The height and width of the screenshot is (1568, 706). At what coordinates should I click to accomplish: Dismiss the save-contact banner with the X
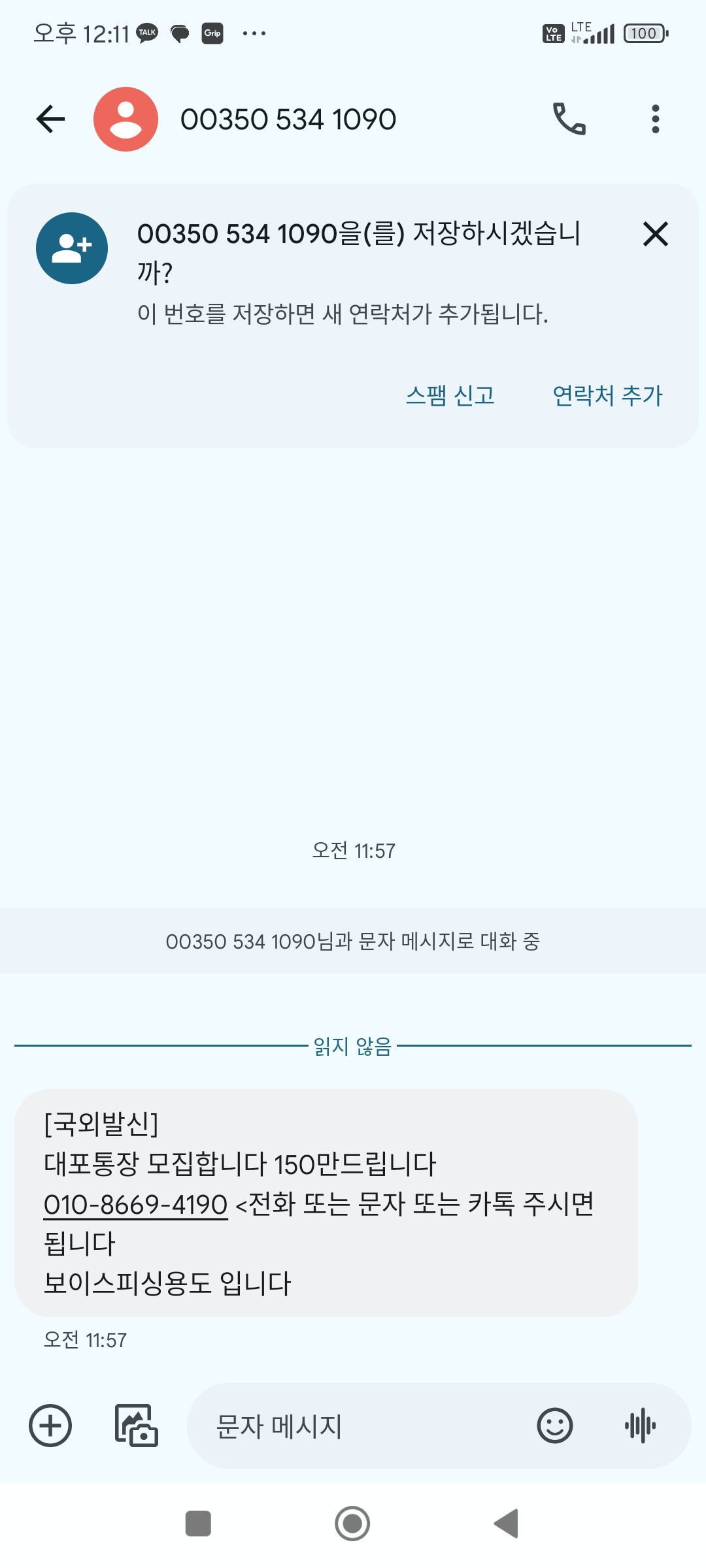(x=656, y=234)
